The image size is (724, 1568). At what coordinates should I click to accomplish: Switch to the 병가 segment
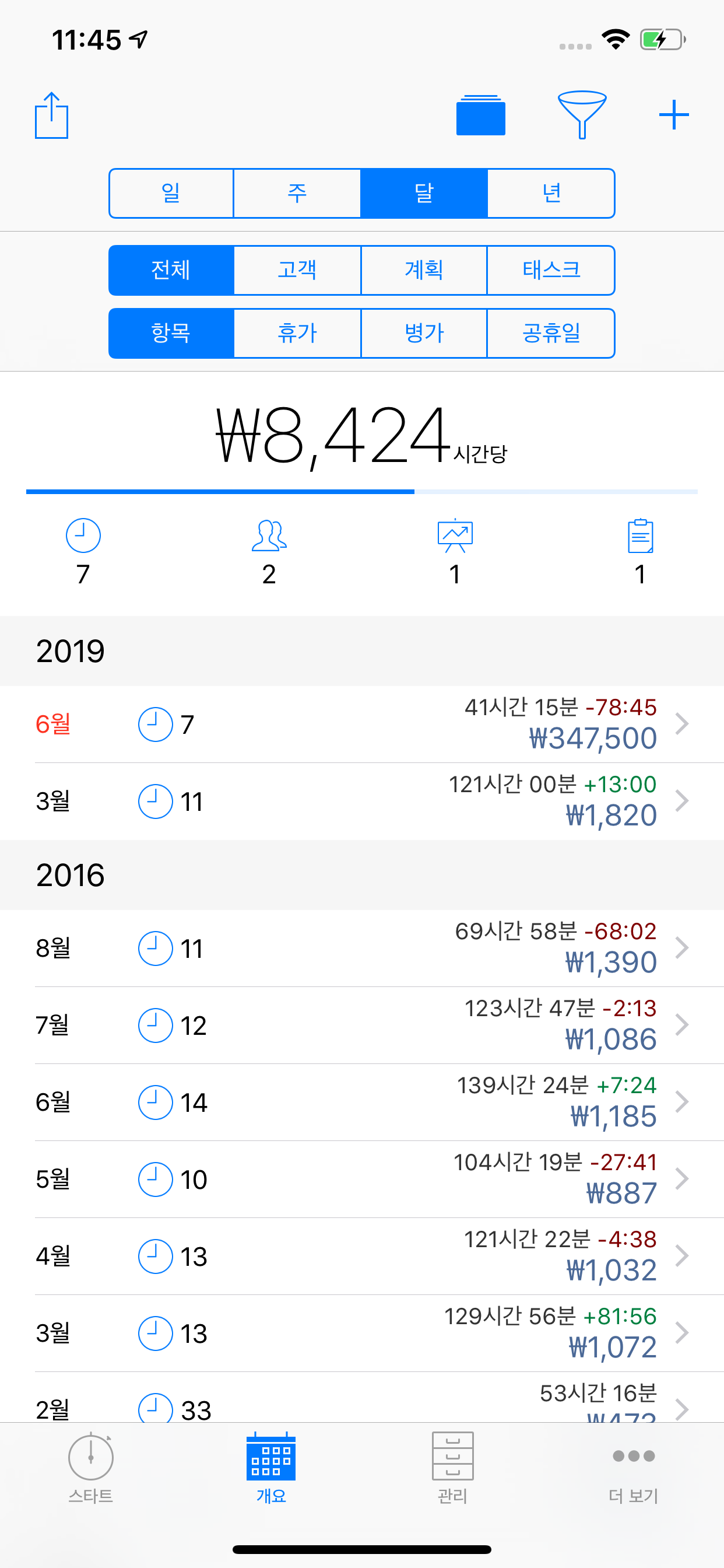click(x=424, y=334)
